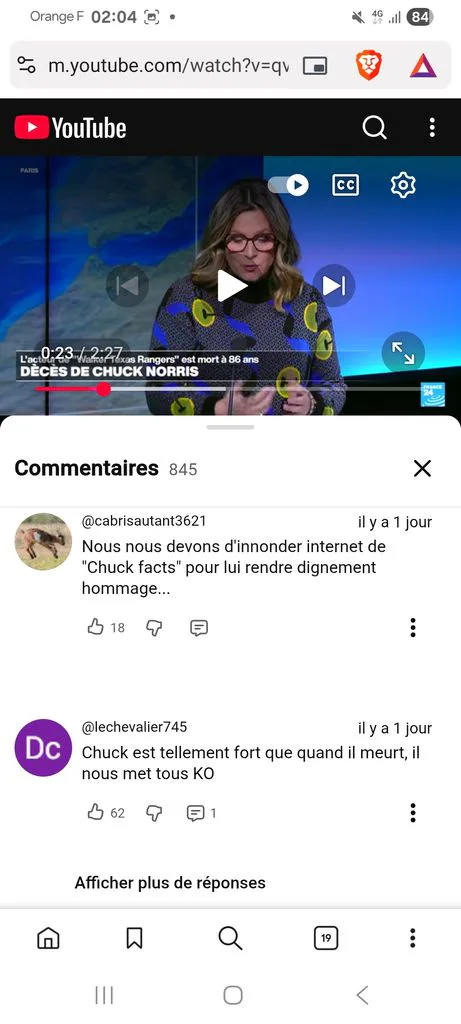Tap the browser address bar
The image size is (461, 1024).
click(x=168, y=65)
